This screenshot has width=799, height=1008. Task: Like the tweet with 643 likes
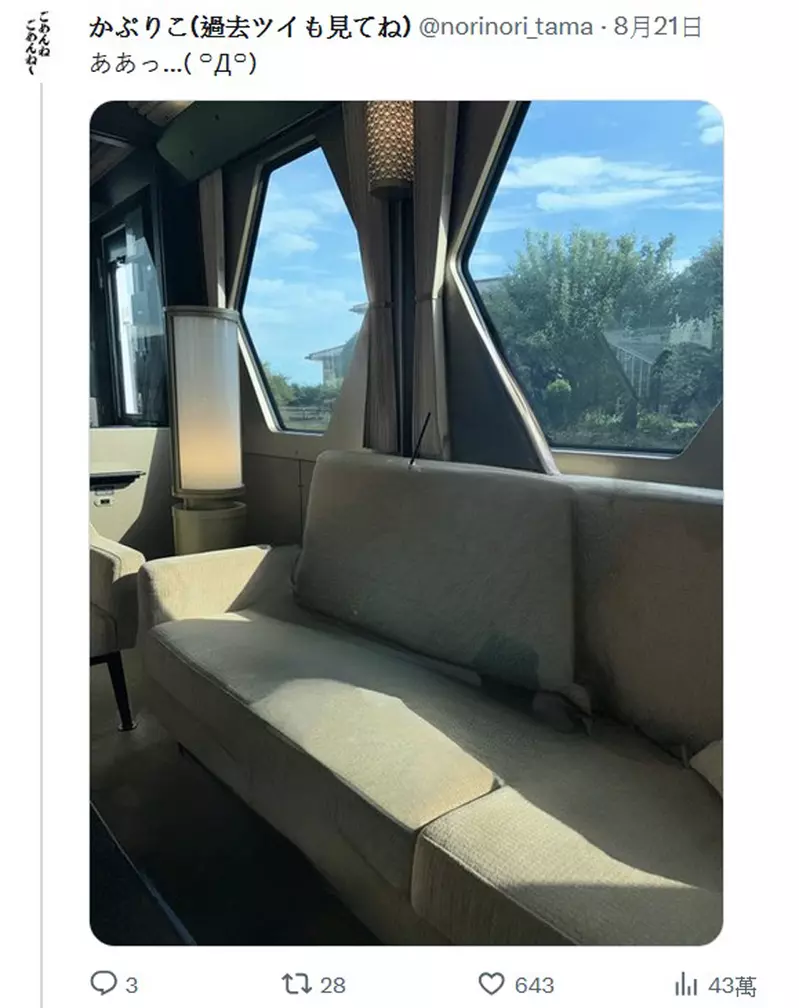point(491,985)
